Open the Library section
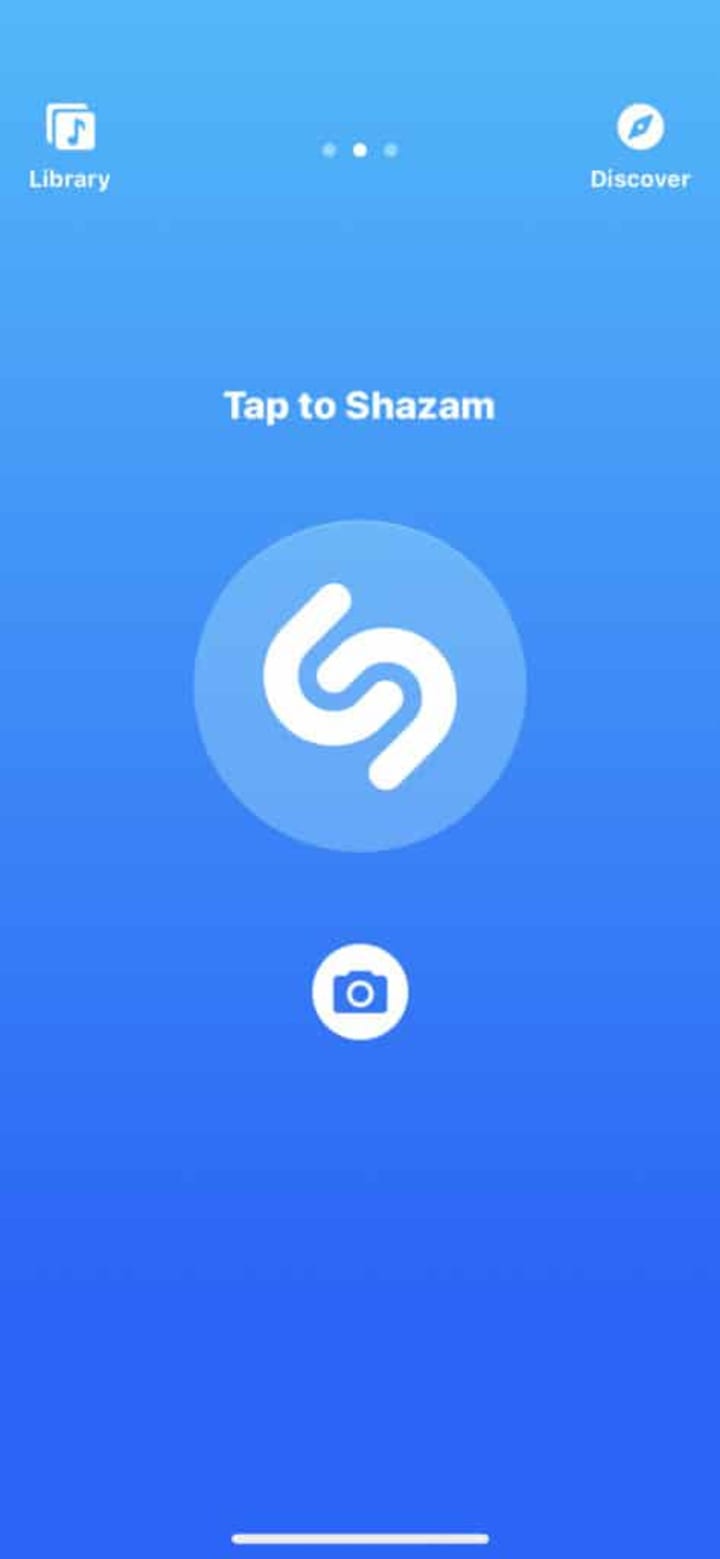The image size is (720, 1559). tap(70, 146)
